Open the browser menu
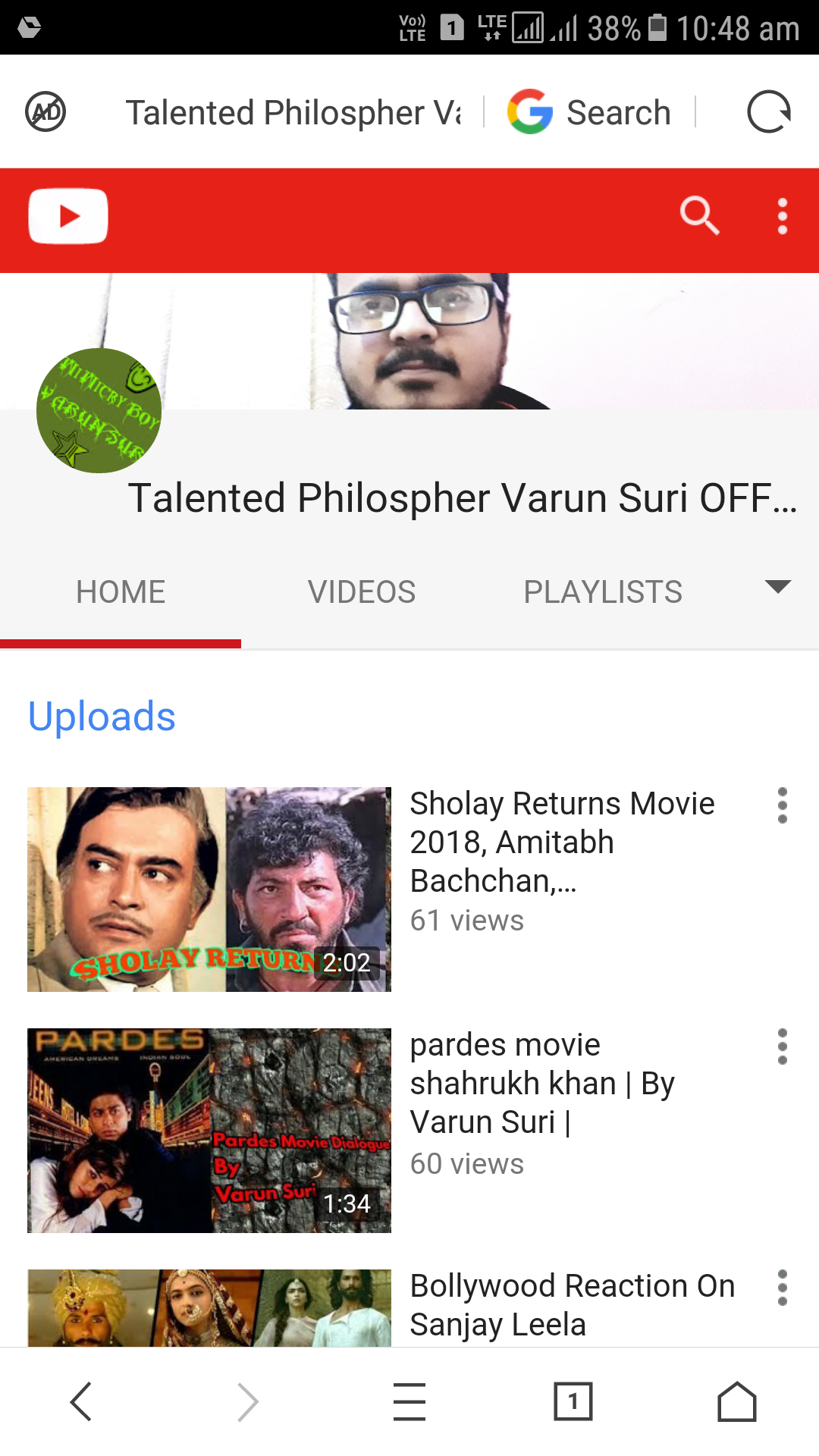Viewport: 819px width, 1456px height. click(409, 1401)
